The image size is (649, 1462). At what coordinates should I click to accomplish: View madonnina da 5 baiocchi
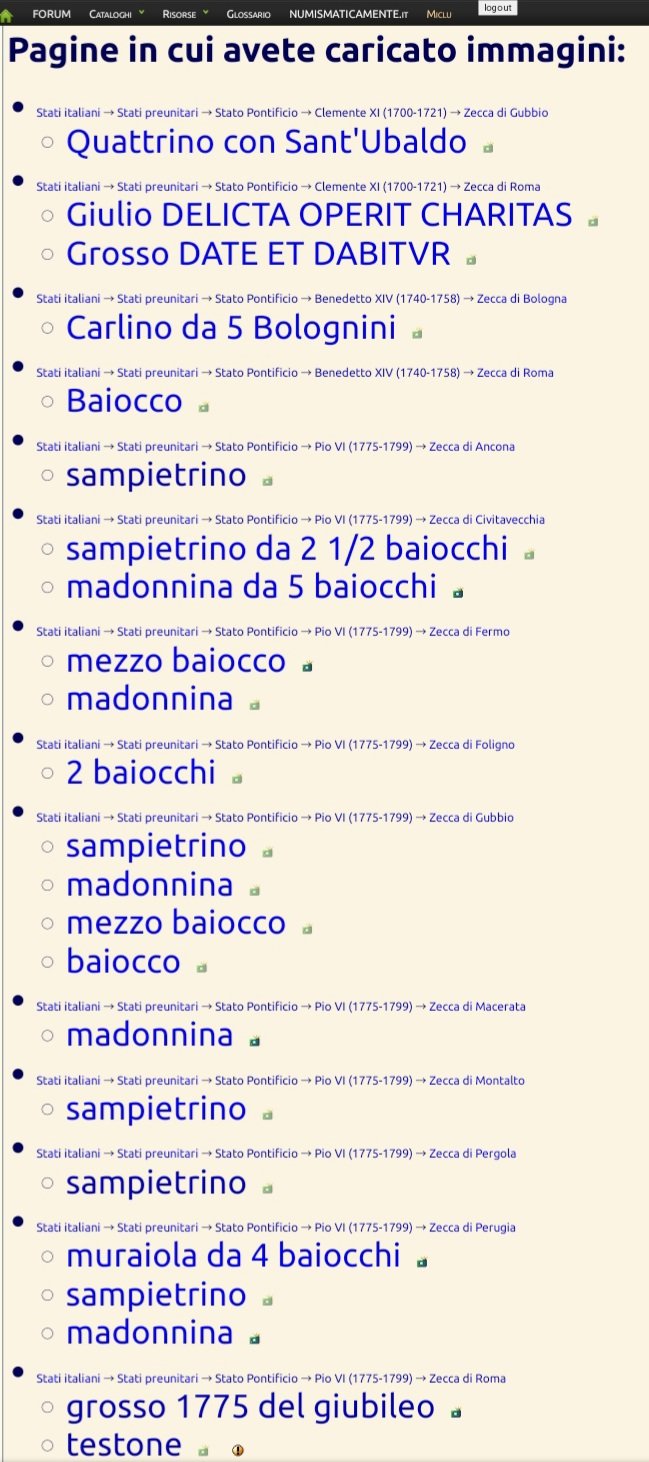[251, 587]
